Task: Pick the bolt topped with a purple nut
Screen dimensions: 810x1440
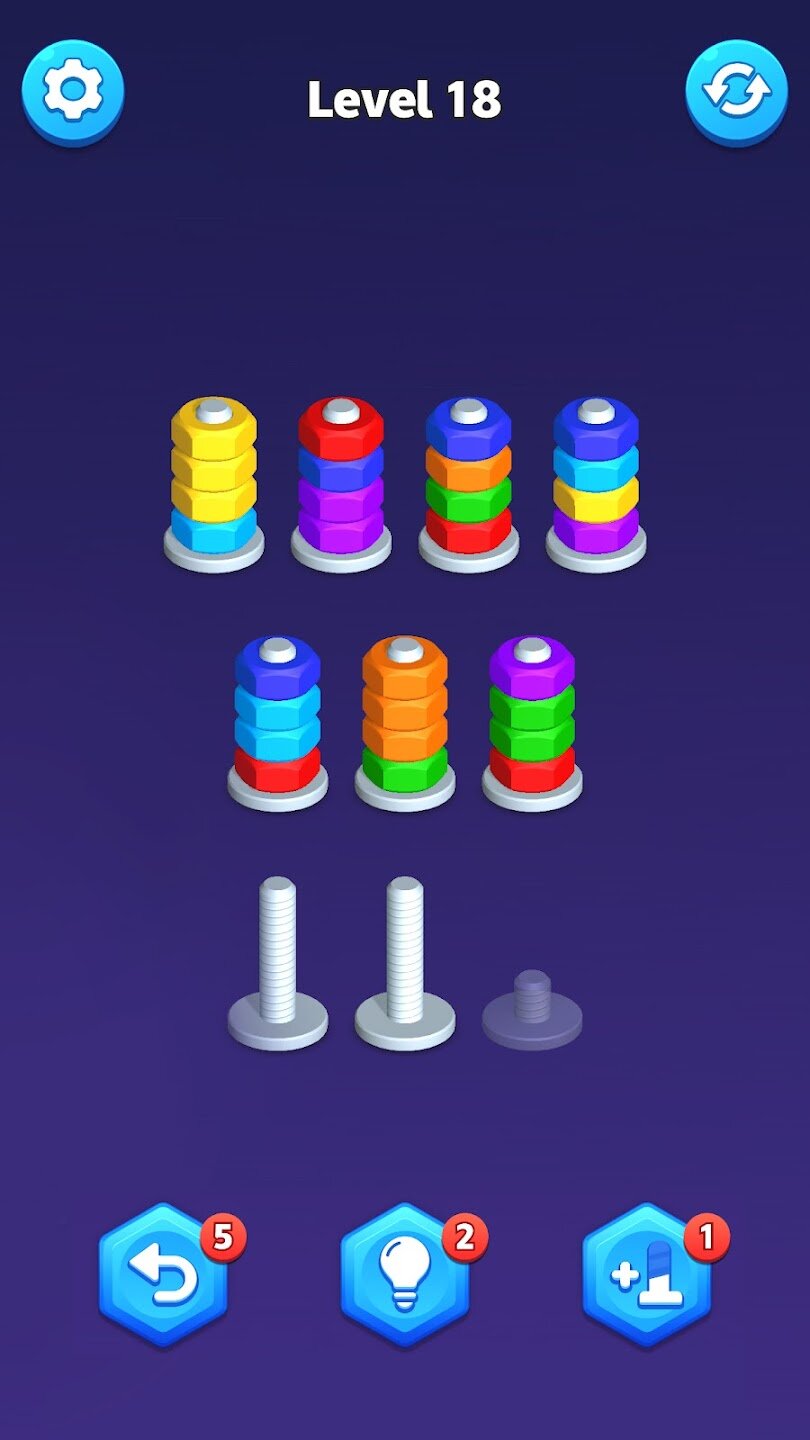Action: tap(532, 718)
